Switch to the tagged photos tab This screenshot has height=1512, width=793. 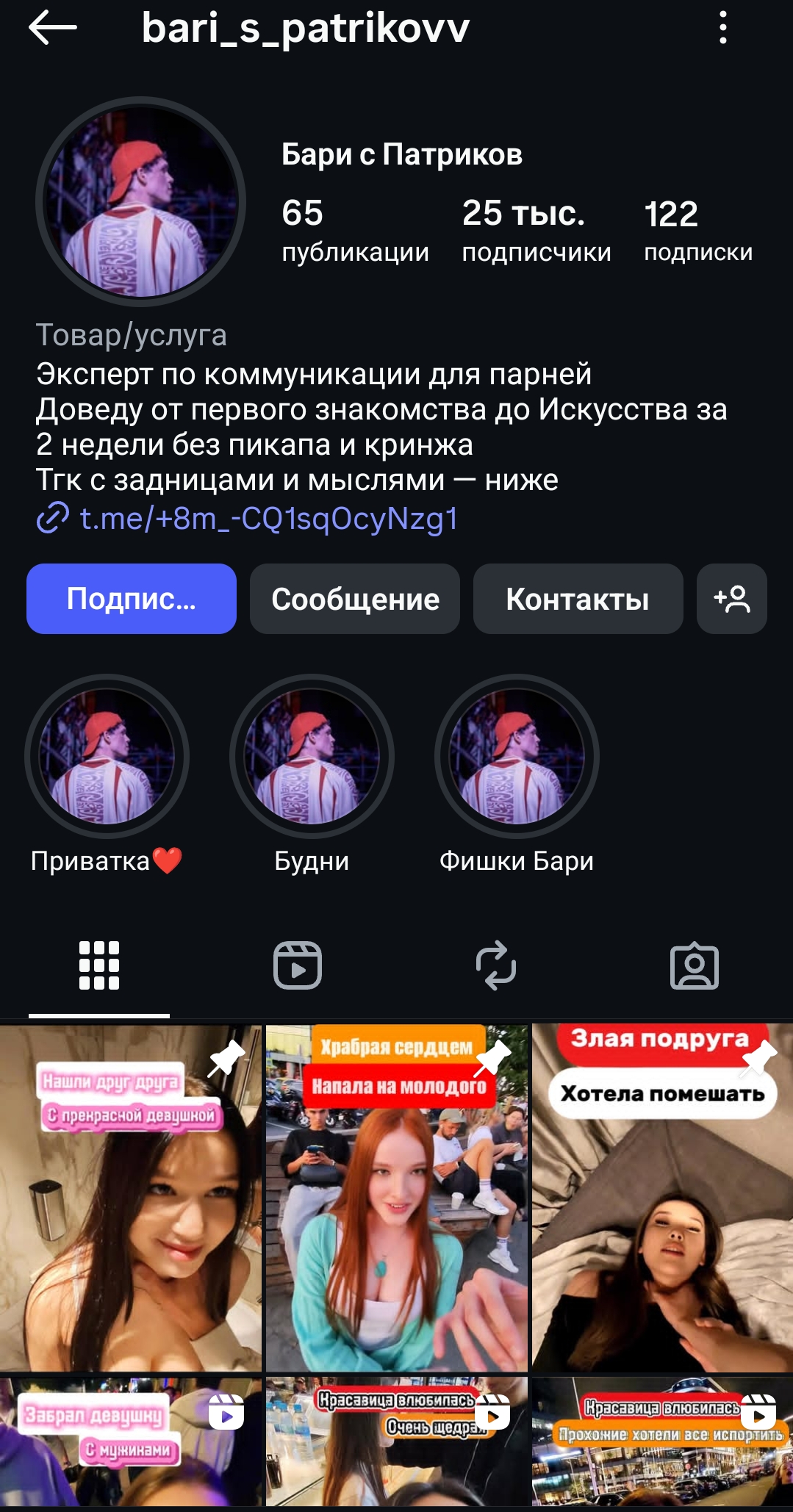point(695,965)
